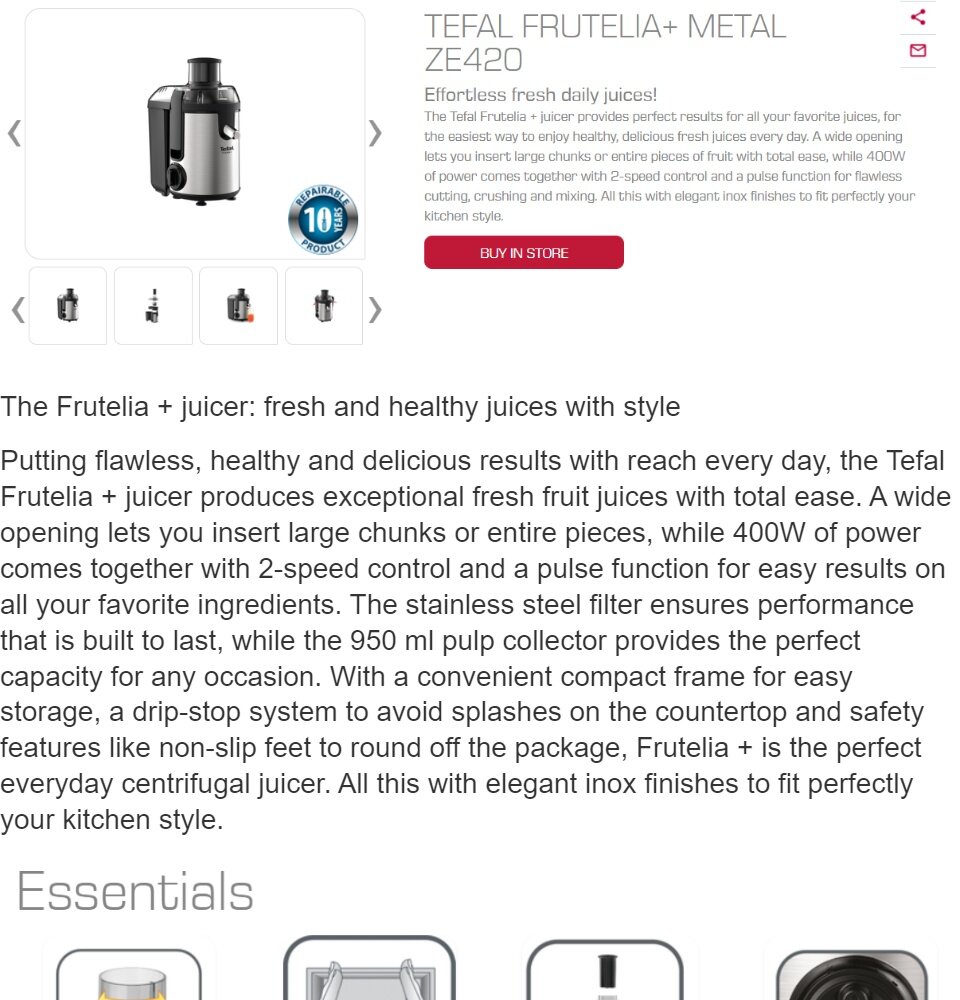Select the fourth juicer thumbnail
The image size is (960, 1000).
tap(324, 306)
